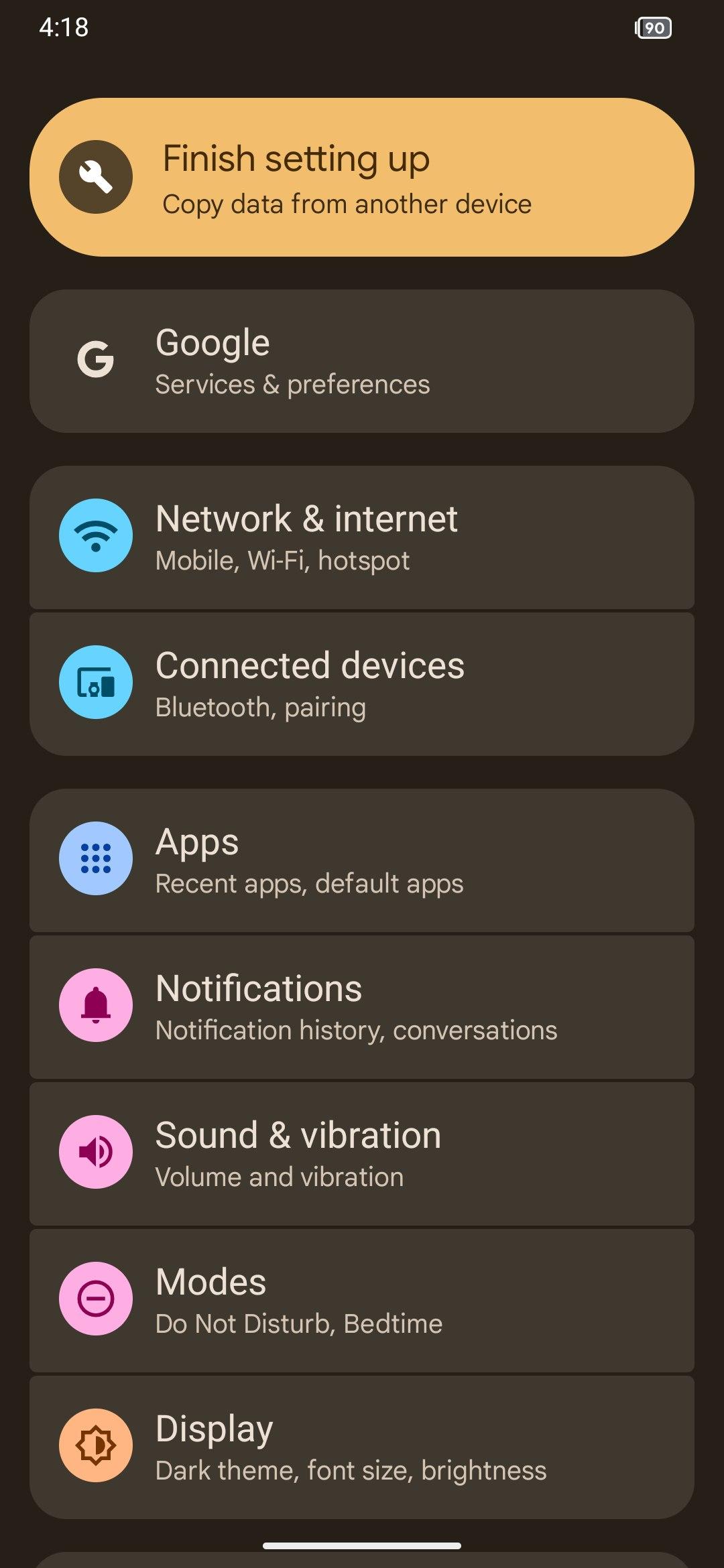The image size is (724, 1568).
Task: Open Display settings
Action: tap(362, 1447)
